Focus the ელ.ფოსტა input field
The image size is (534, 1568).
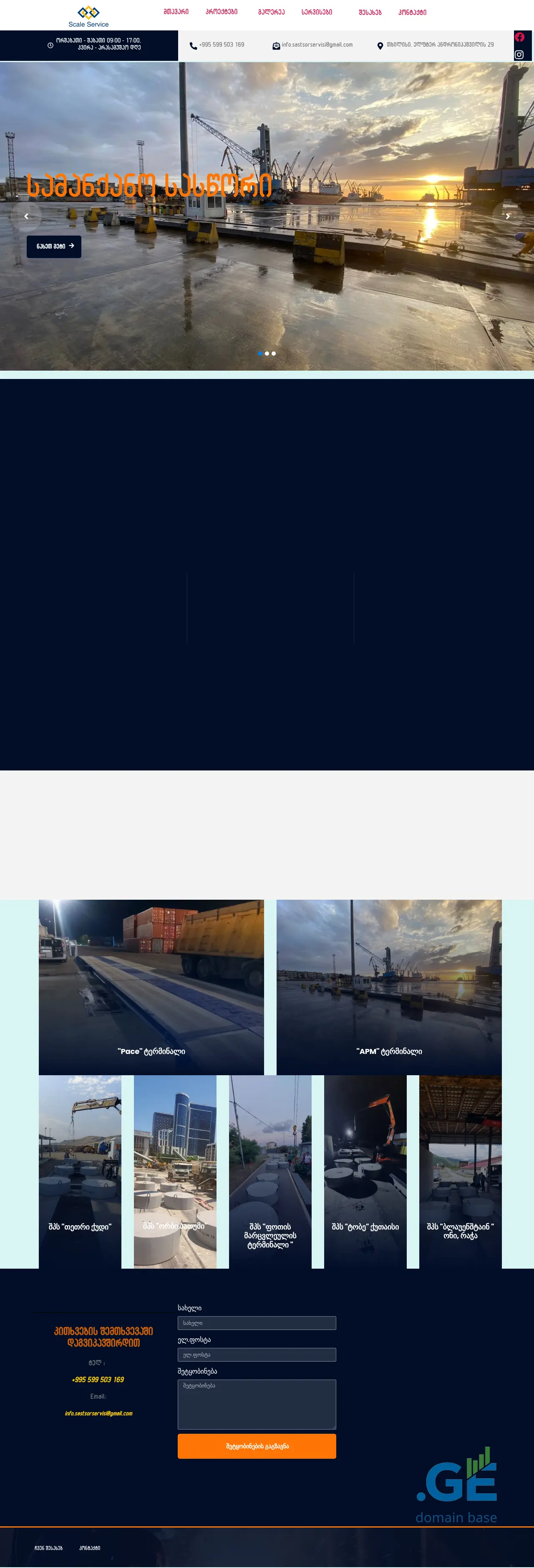[x=256, y=1355]
